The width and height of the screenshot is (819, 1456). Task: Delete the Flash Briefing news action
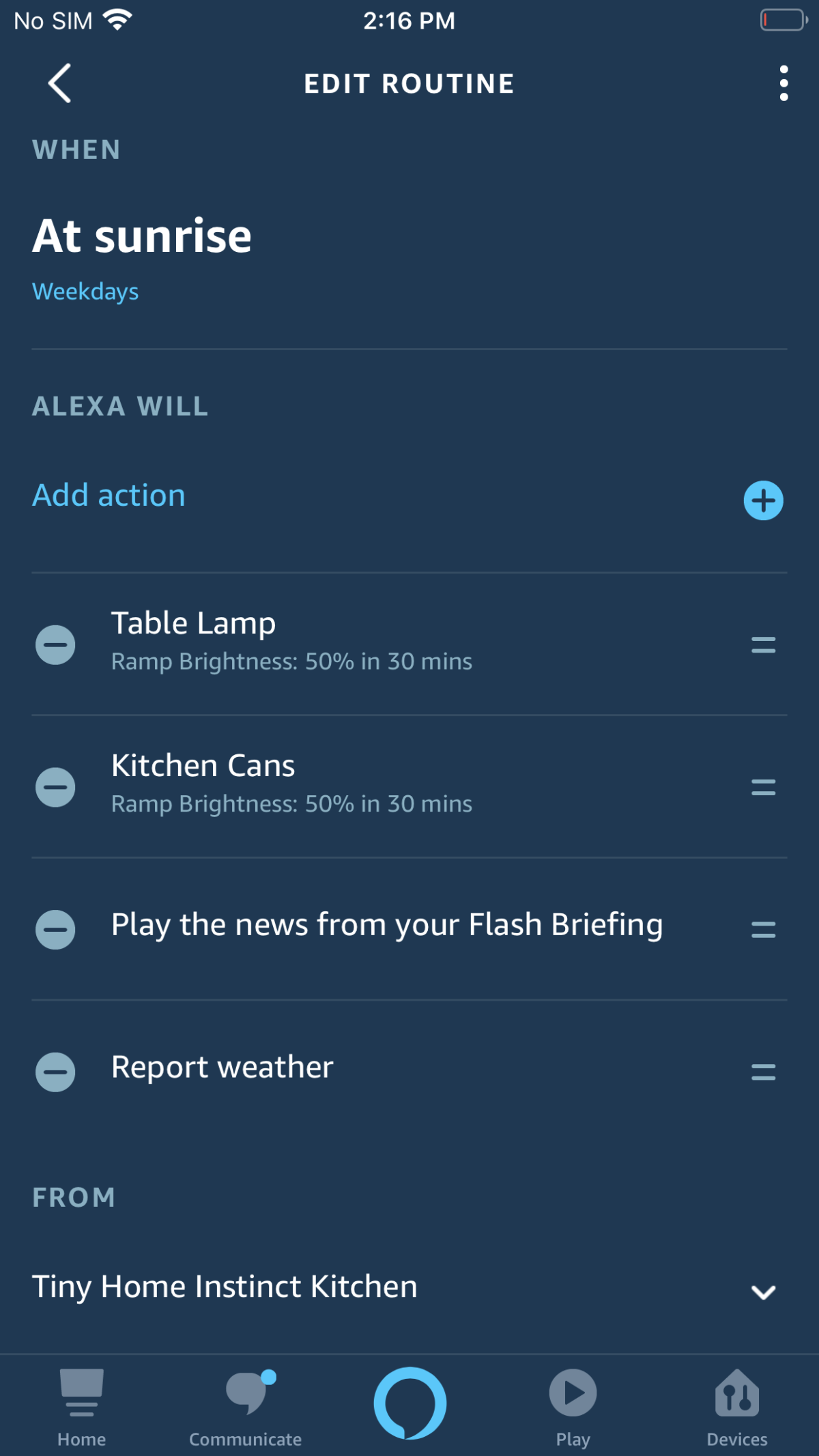pos(55,929)
